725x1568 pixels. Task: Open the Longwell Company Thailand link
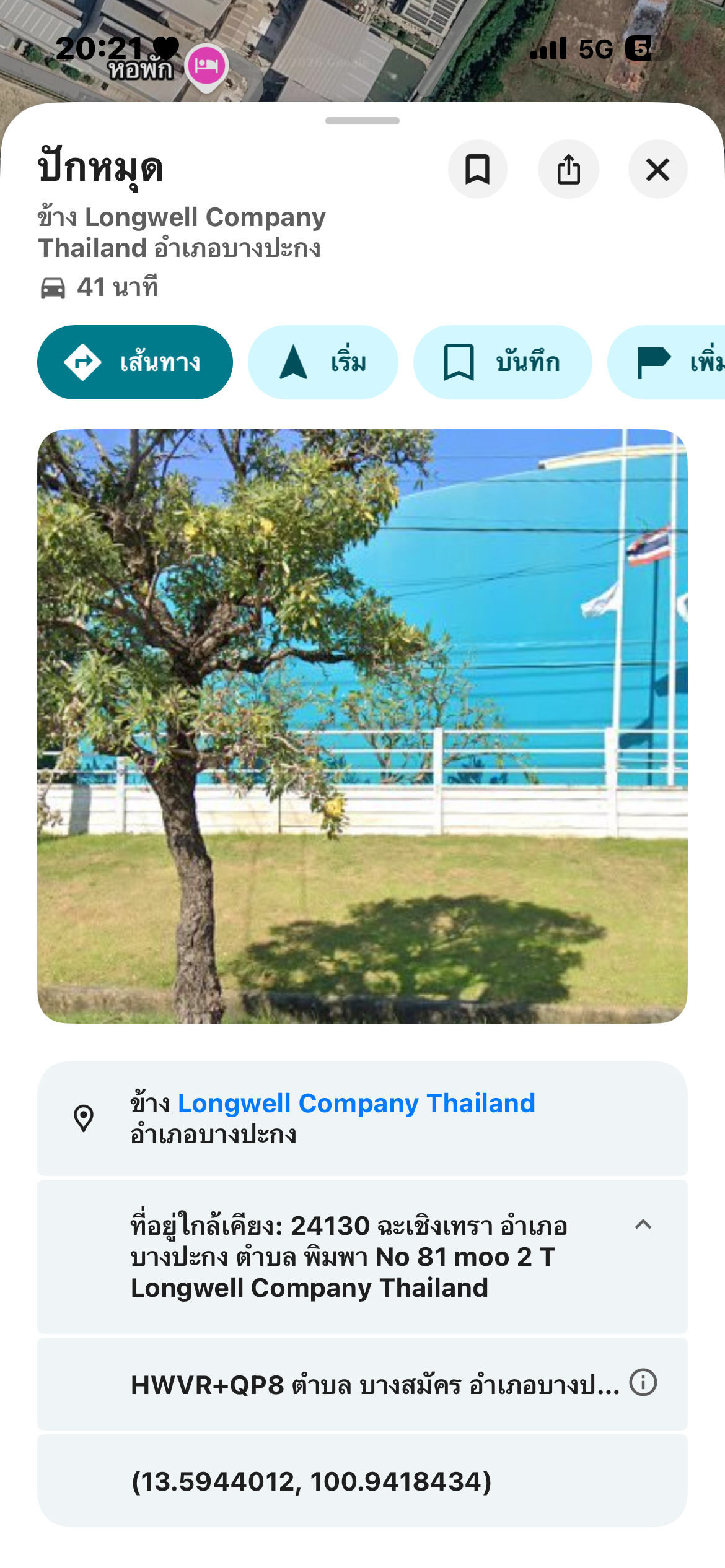point(356,1103)
